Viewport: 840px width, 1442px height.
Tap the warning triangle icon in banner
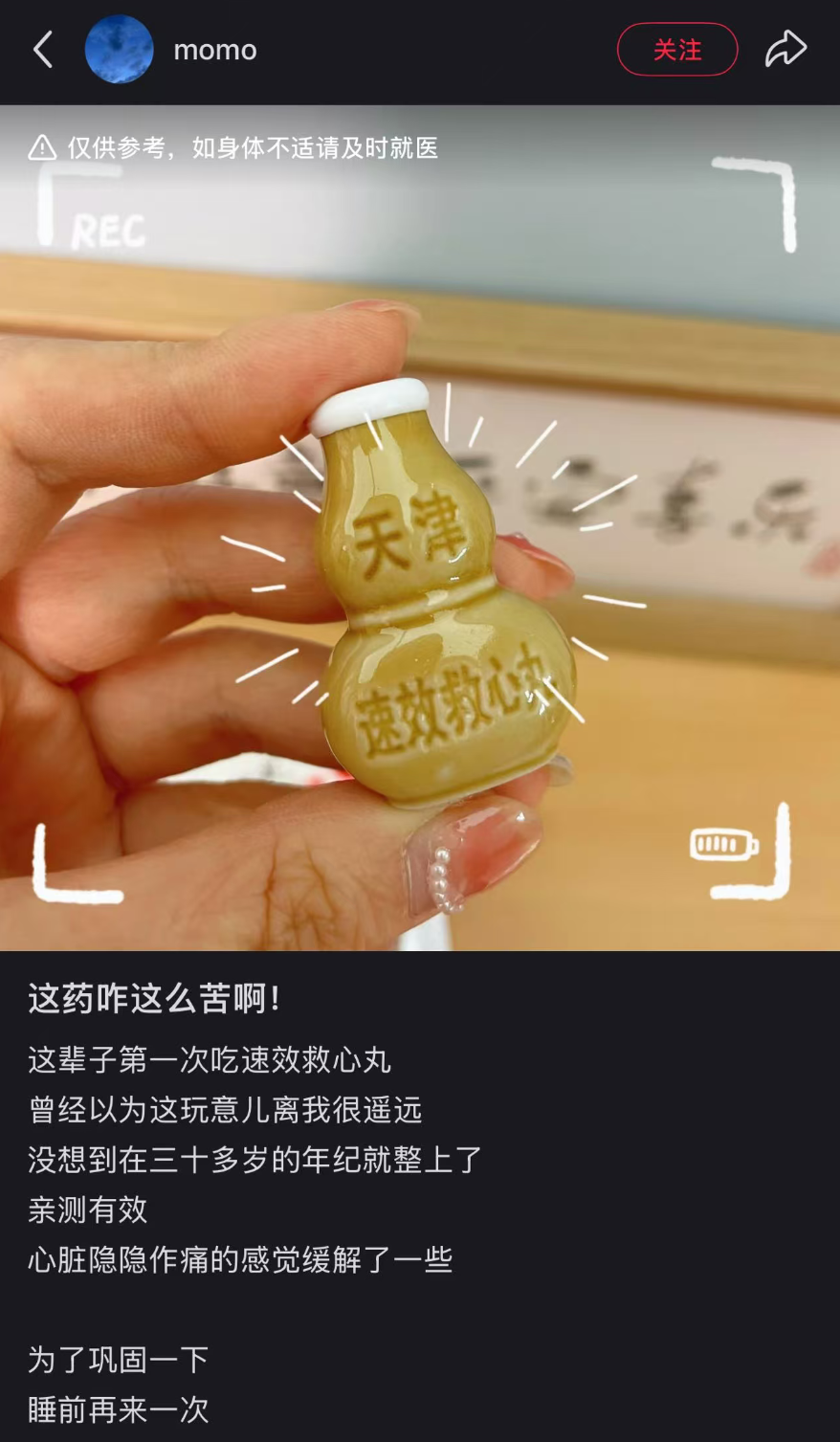tap(41, 146)
